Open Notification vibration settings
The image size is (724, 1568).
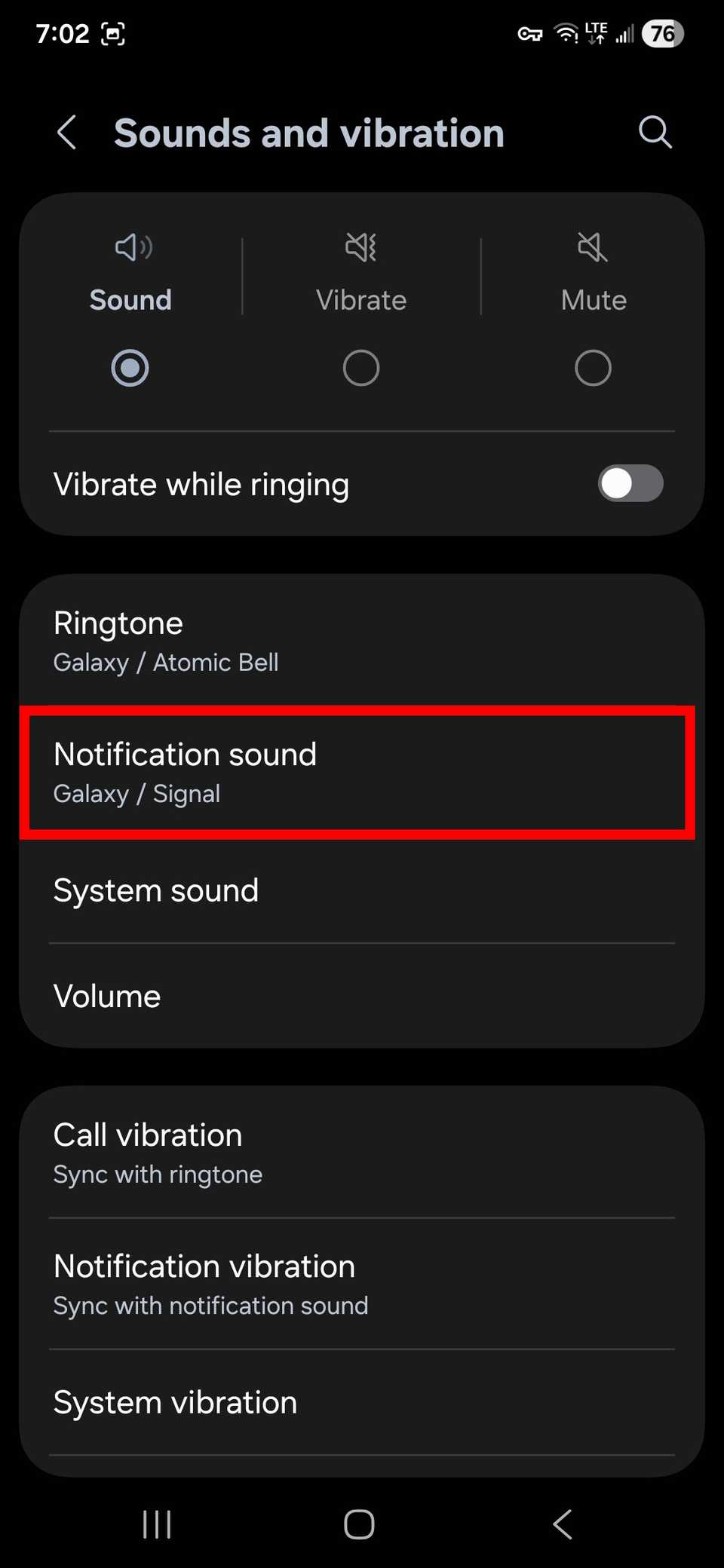click(360, 1284)
